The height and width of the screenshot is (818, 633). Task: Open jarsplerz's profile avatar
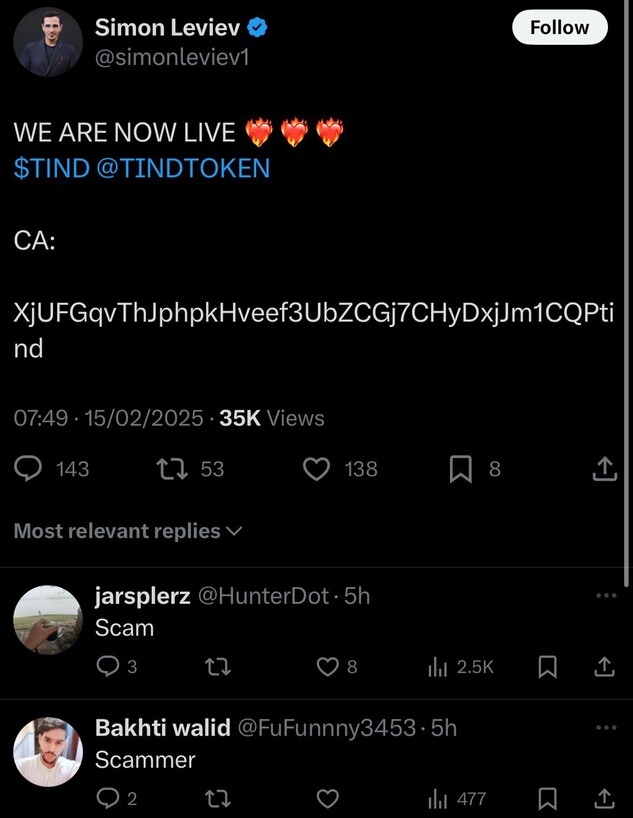(47, 620)
